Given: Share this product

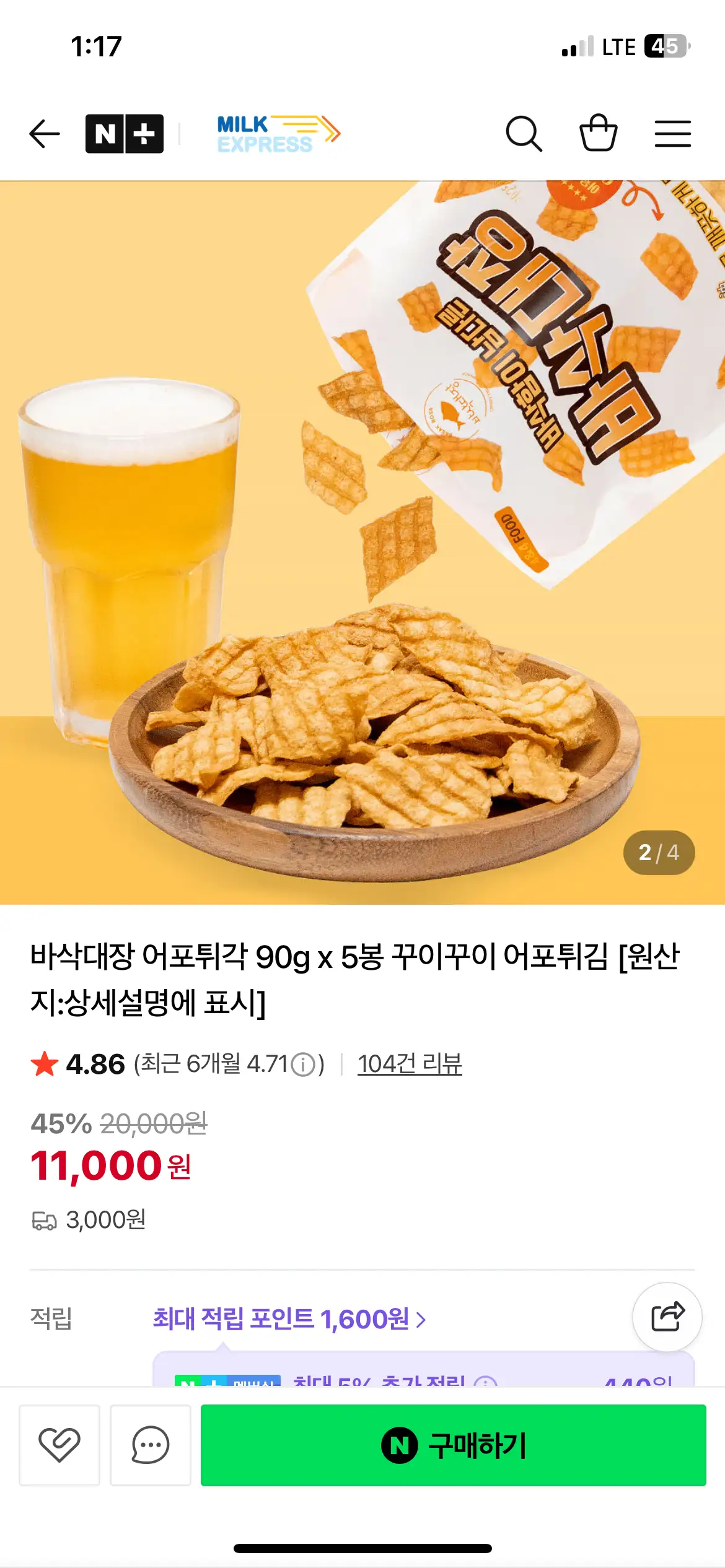Looking at the screenshot, I should [x=667, y=1317].
